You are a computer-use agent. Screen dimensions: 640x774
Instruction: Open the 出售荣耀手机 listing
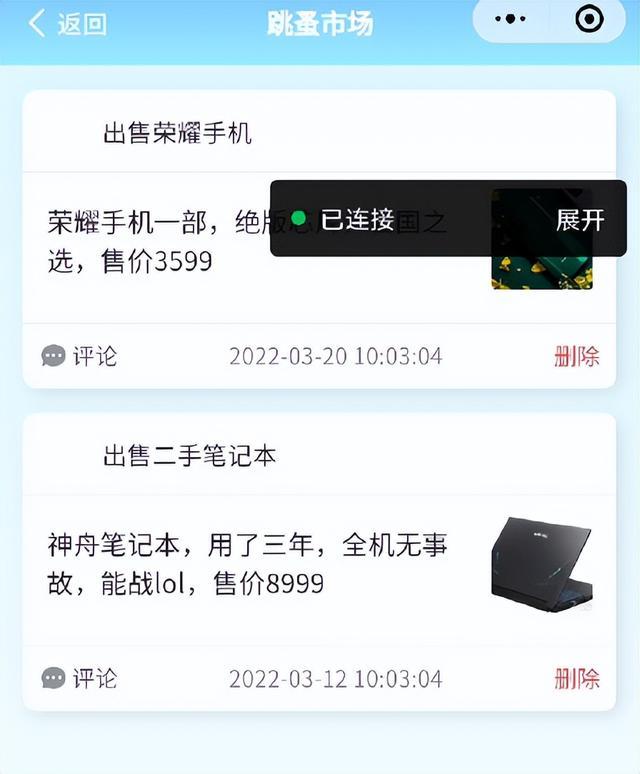(177, 133)
